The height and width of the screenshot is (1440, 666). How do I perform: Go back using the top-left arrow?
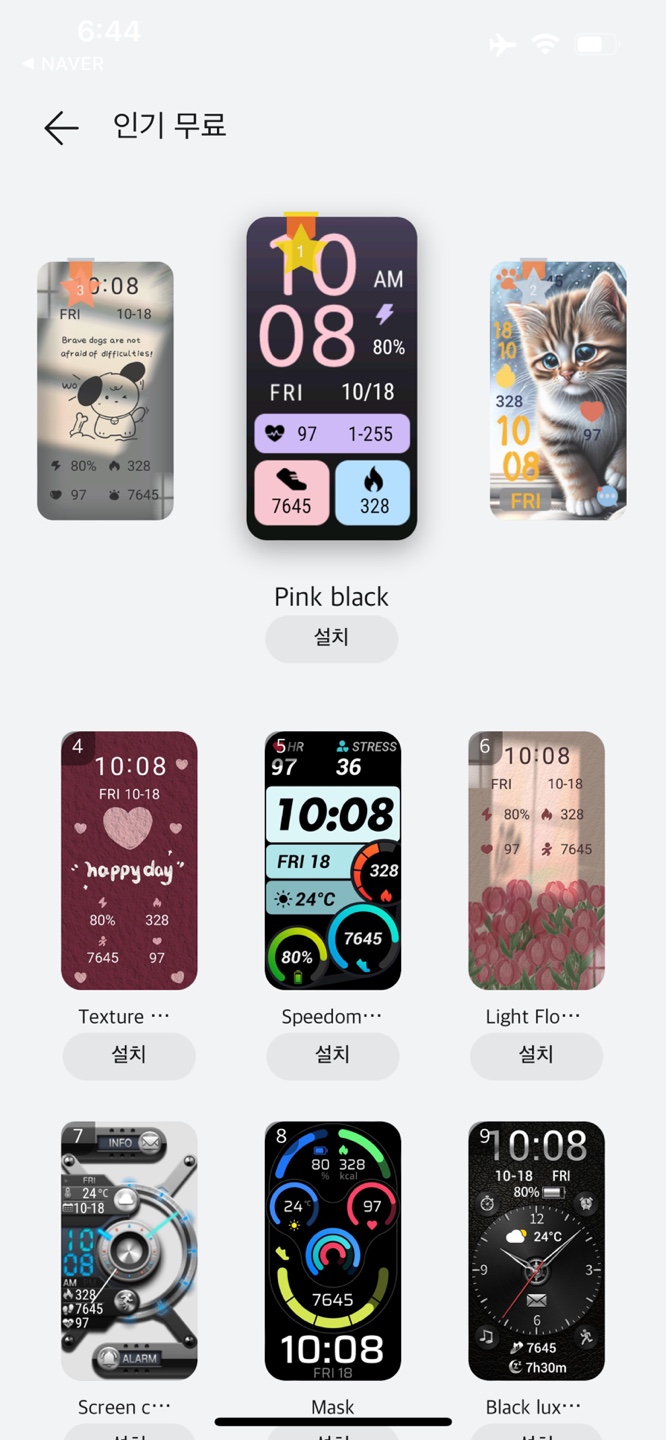[x=61, y=128]
